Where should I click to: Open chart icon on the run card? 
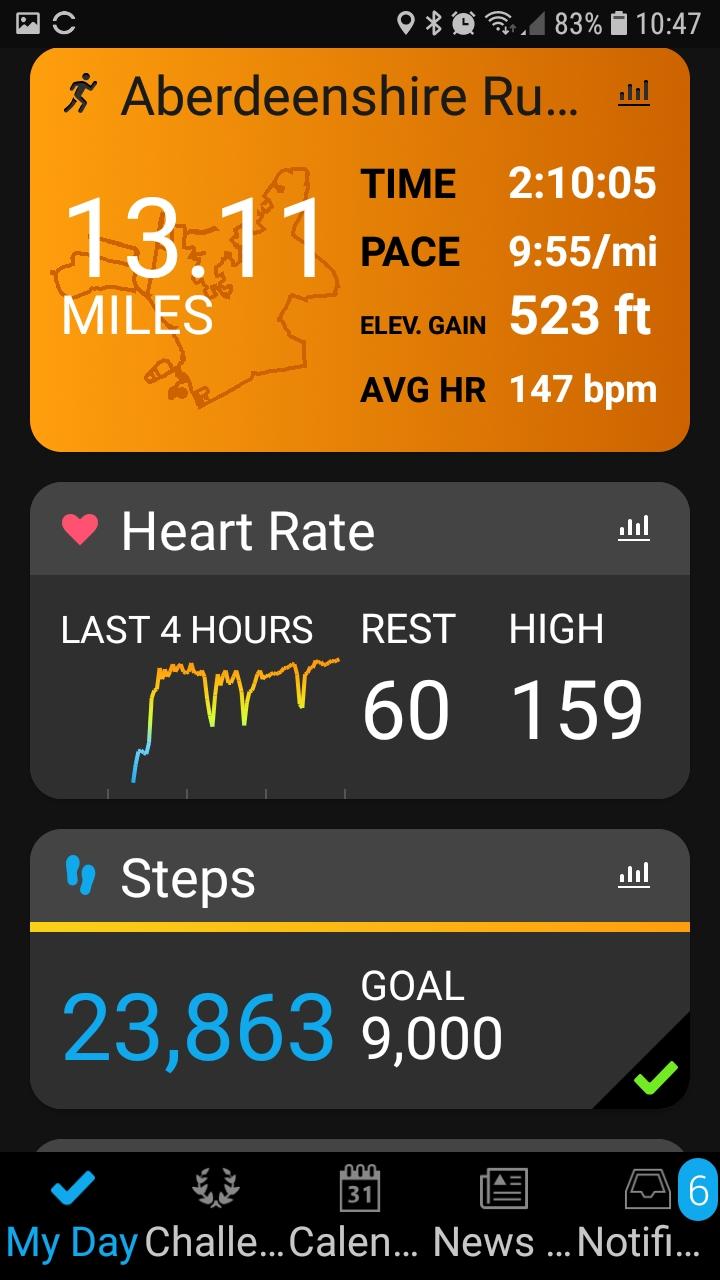point(634,94)
